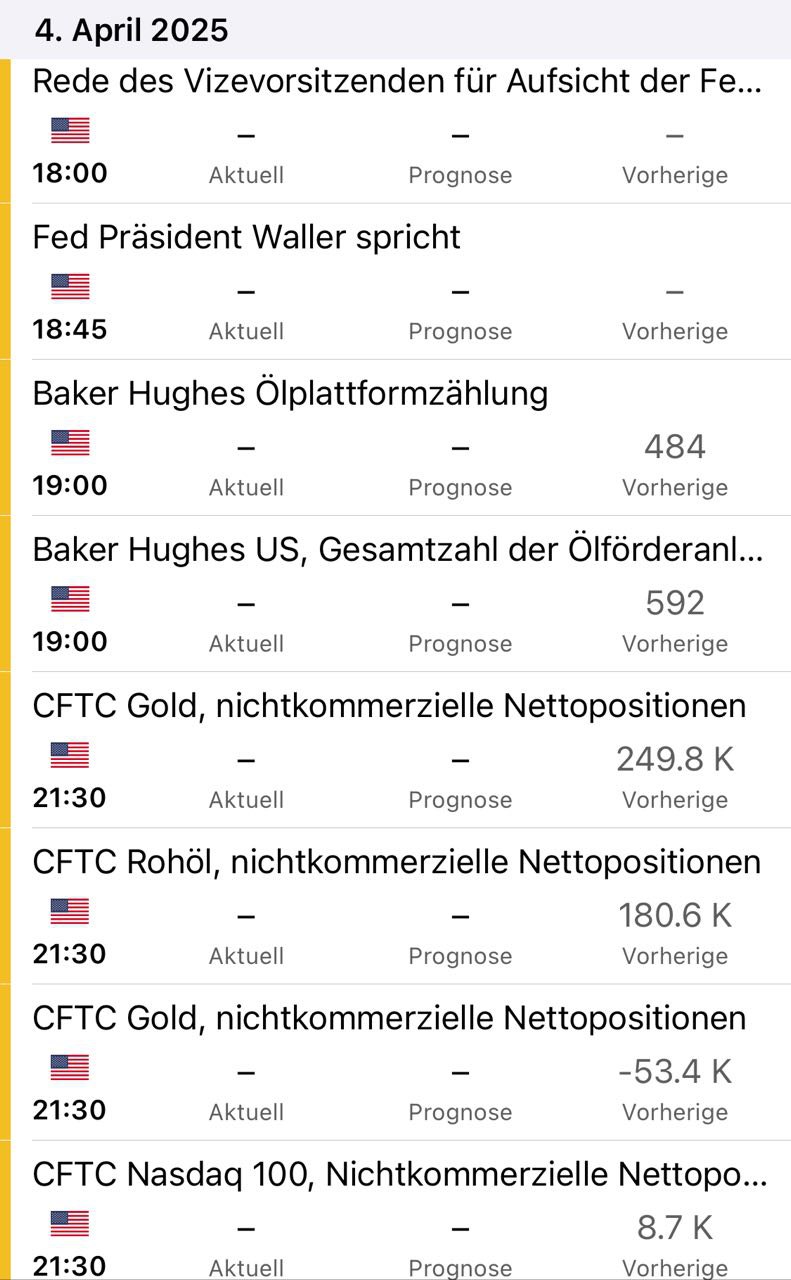Open the Fed Präsident Waller spricht event
791x1280 pixels.
click(247, 238)
